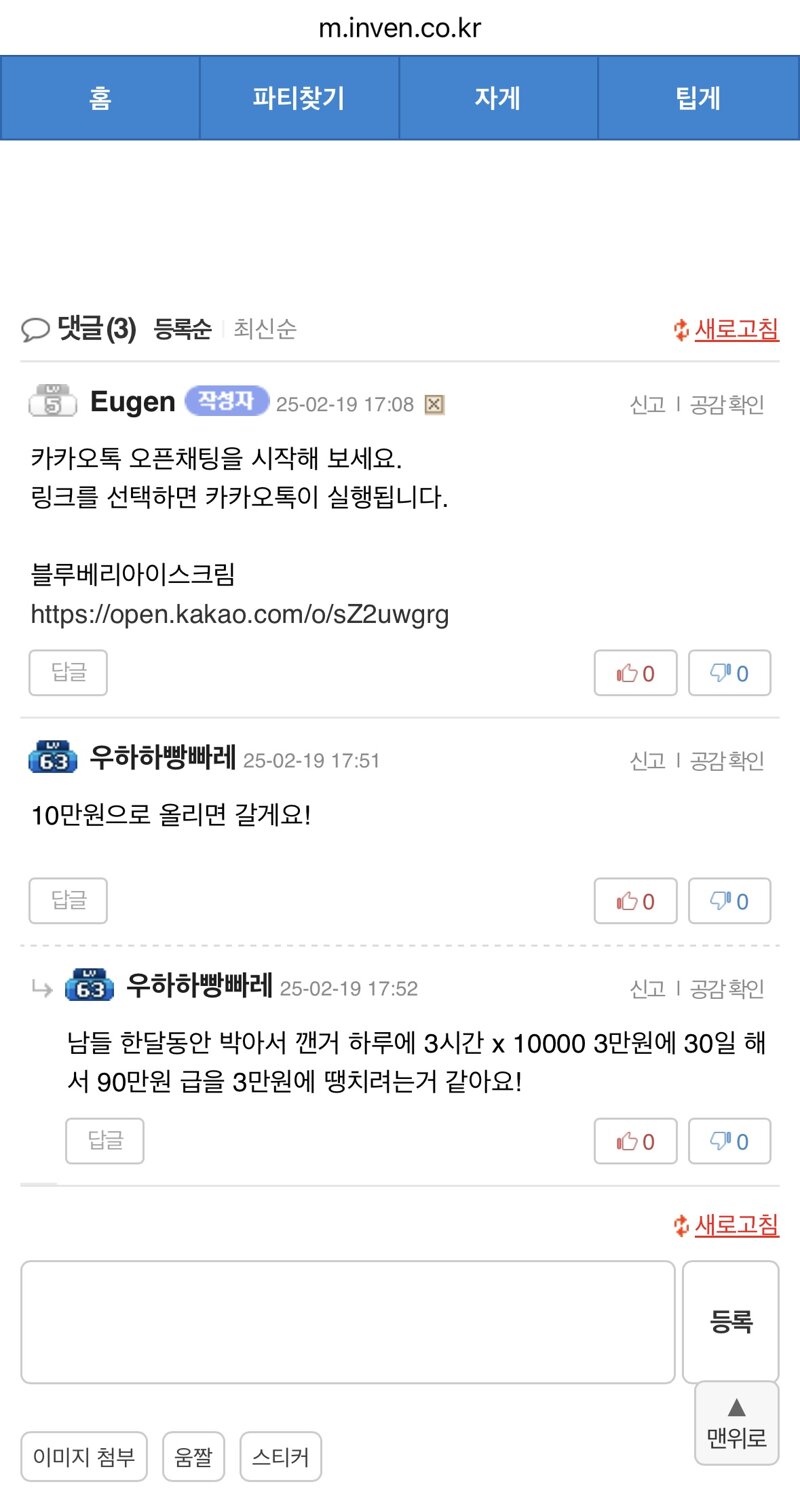Downvote the 17:52 reply about 90만원
Screen dimensions: 800x1499
pyautogui.click(x=729, y=1141)
